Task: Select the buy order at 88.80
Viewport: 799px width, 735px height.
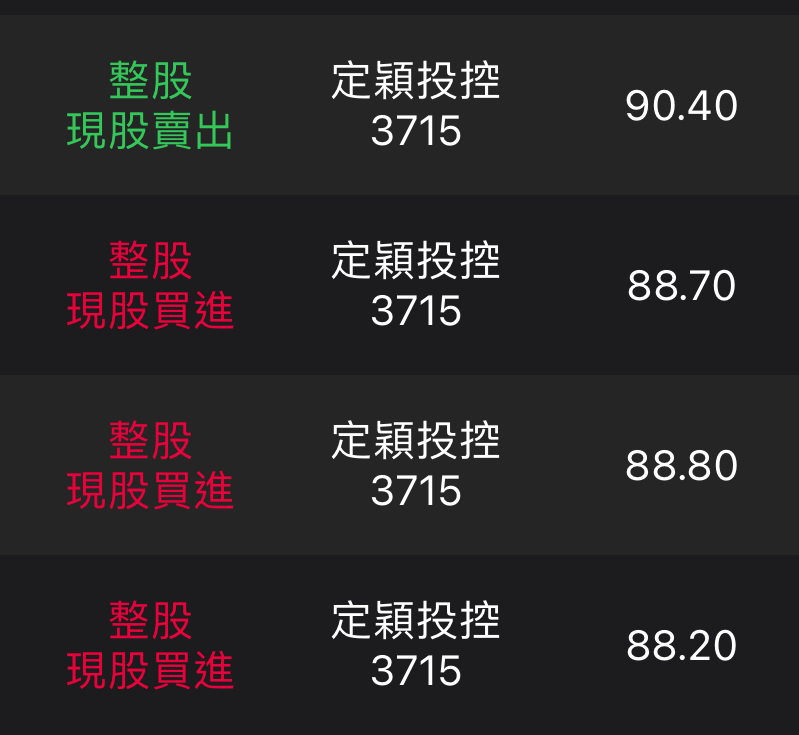Action: (400, 466)
